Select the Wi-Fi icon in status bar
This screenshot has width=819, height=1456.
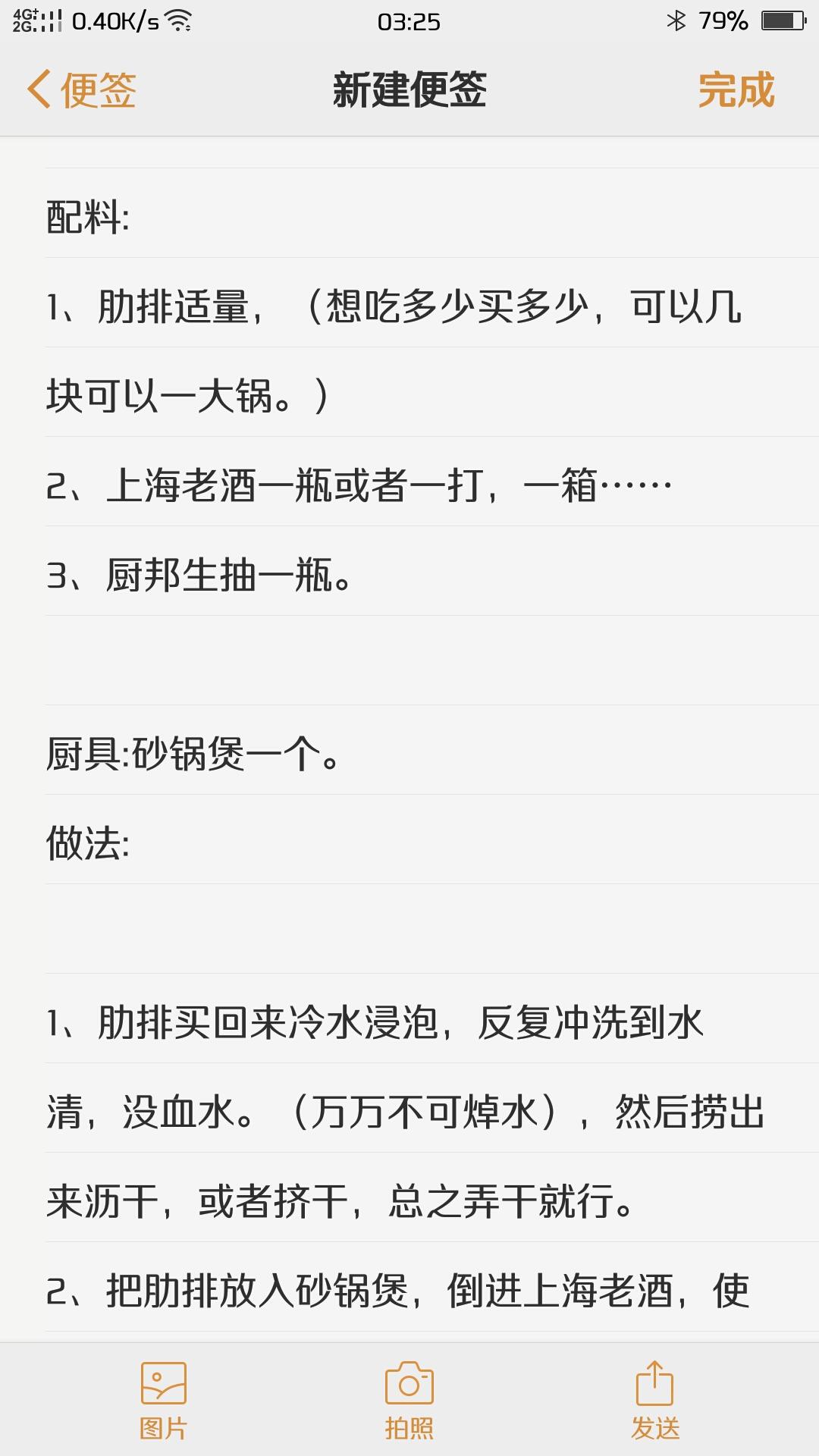pos(176,20)
